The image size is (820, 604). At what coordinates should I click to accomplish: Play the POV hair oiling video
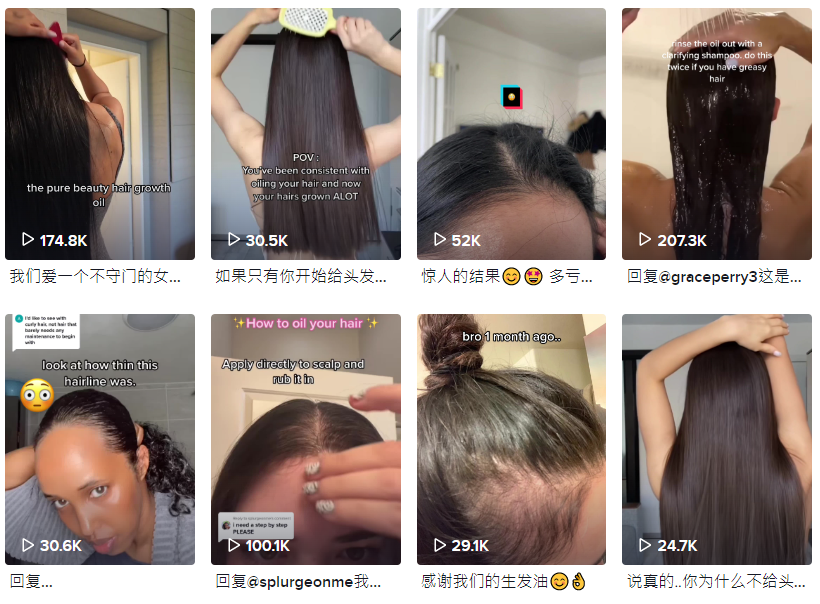click(x=305, y=134)
